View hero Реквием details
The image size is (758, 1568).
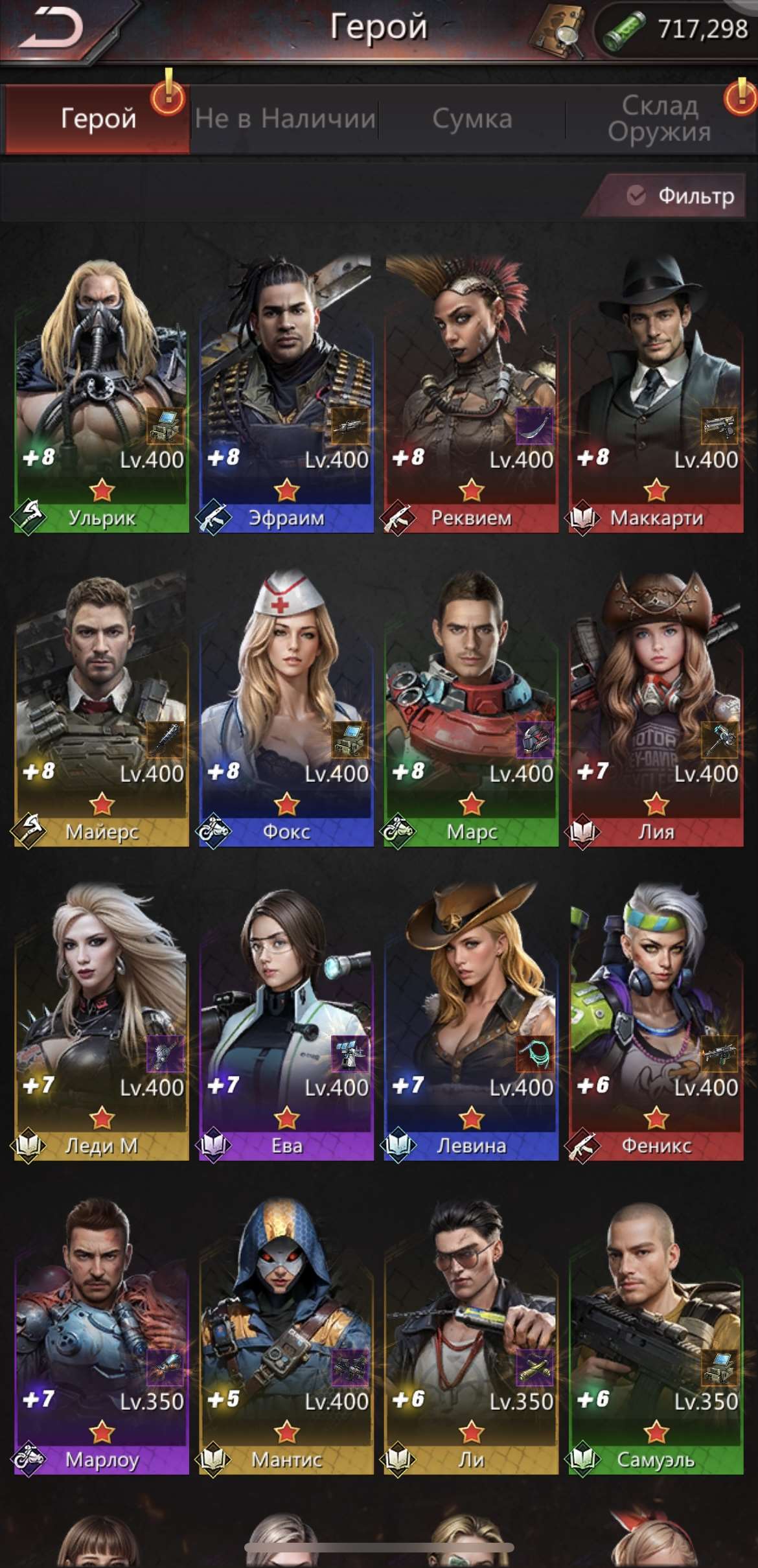(x=471, y=395)
